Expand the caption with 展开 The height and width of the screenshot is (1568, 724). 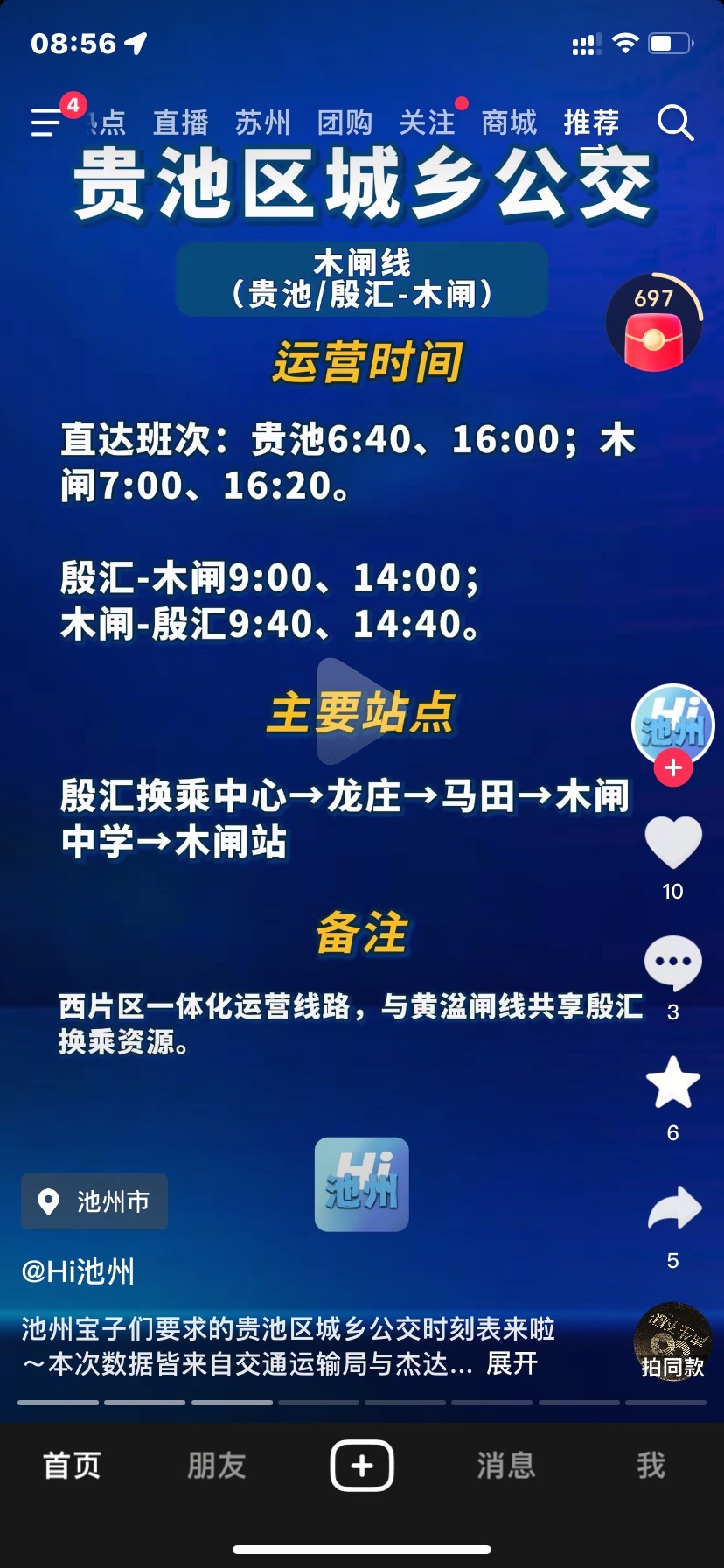click(x=512, y=1363)
